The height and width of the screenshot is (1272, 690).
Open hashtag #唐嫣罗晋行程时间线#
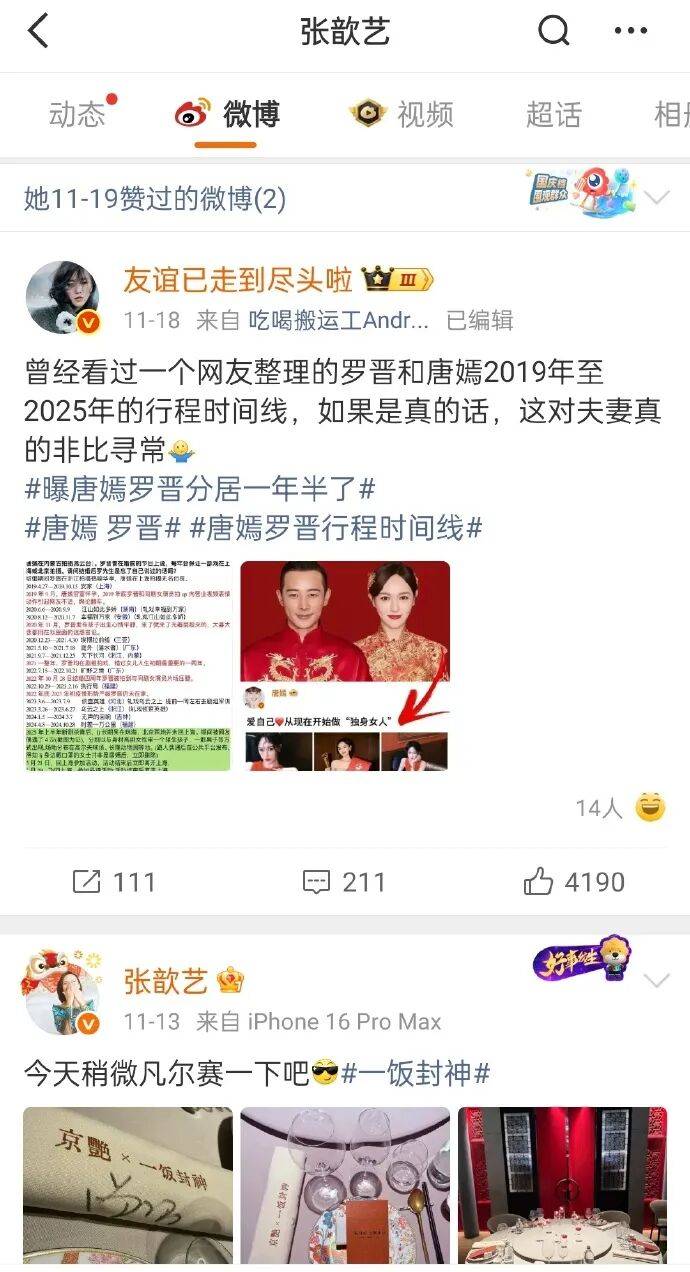point(336,527)
